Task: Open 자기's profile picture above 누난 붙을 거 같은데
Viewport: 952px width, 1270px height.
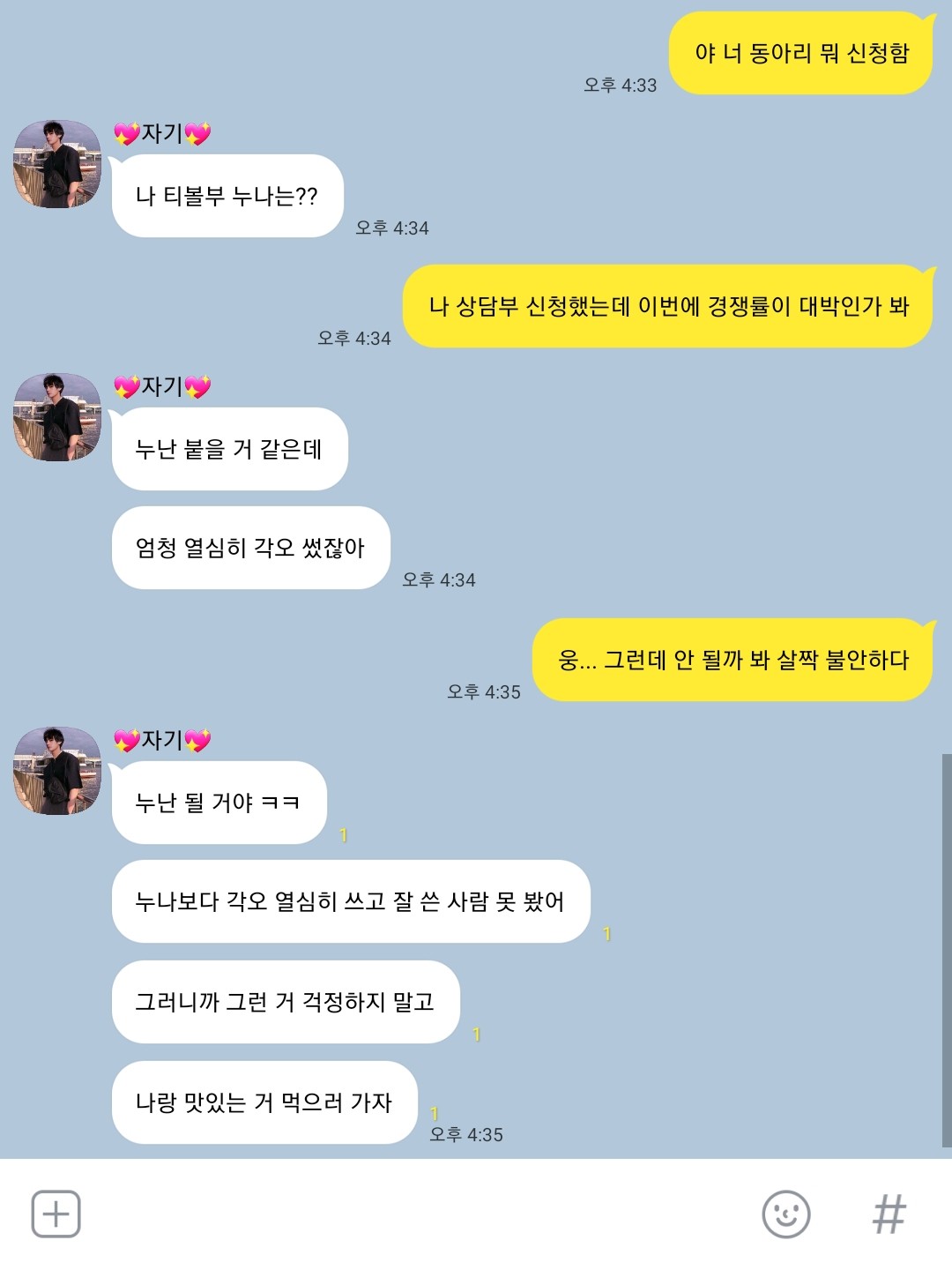Action: [57, 417]
